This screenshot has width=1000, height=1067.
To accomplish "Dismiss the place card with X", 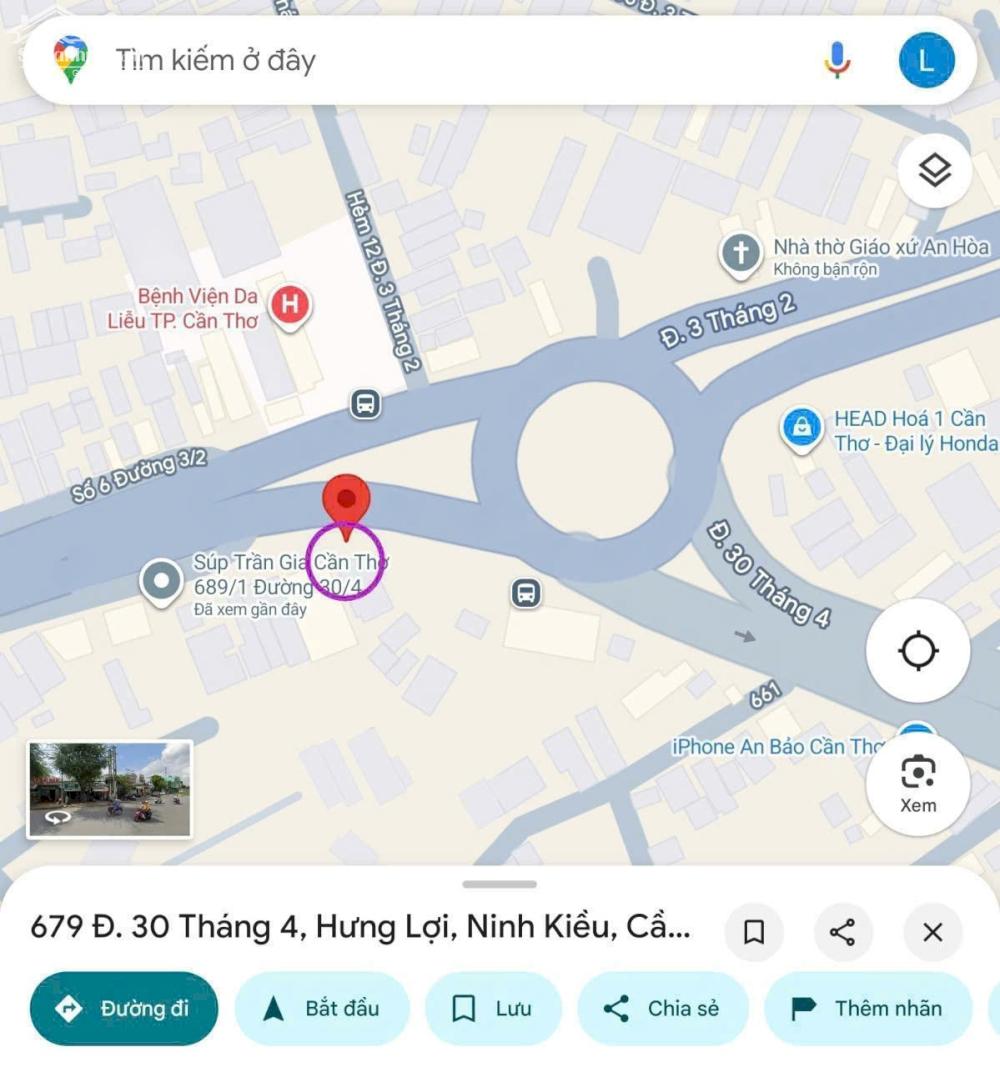I will coord(932,932).
